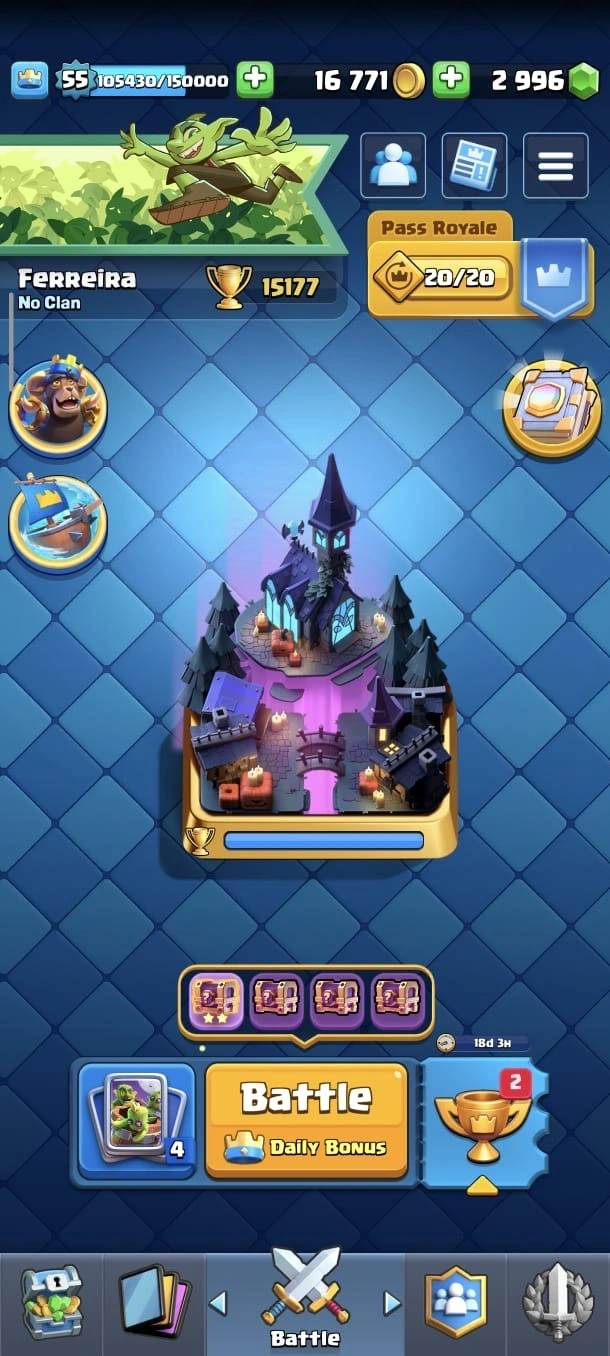Image resolution: width=610 pixels, height=1356 pixels.
Task: Open the news feed icon
Action: pyautogui.click(x=474, y=166)
